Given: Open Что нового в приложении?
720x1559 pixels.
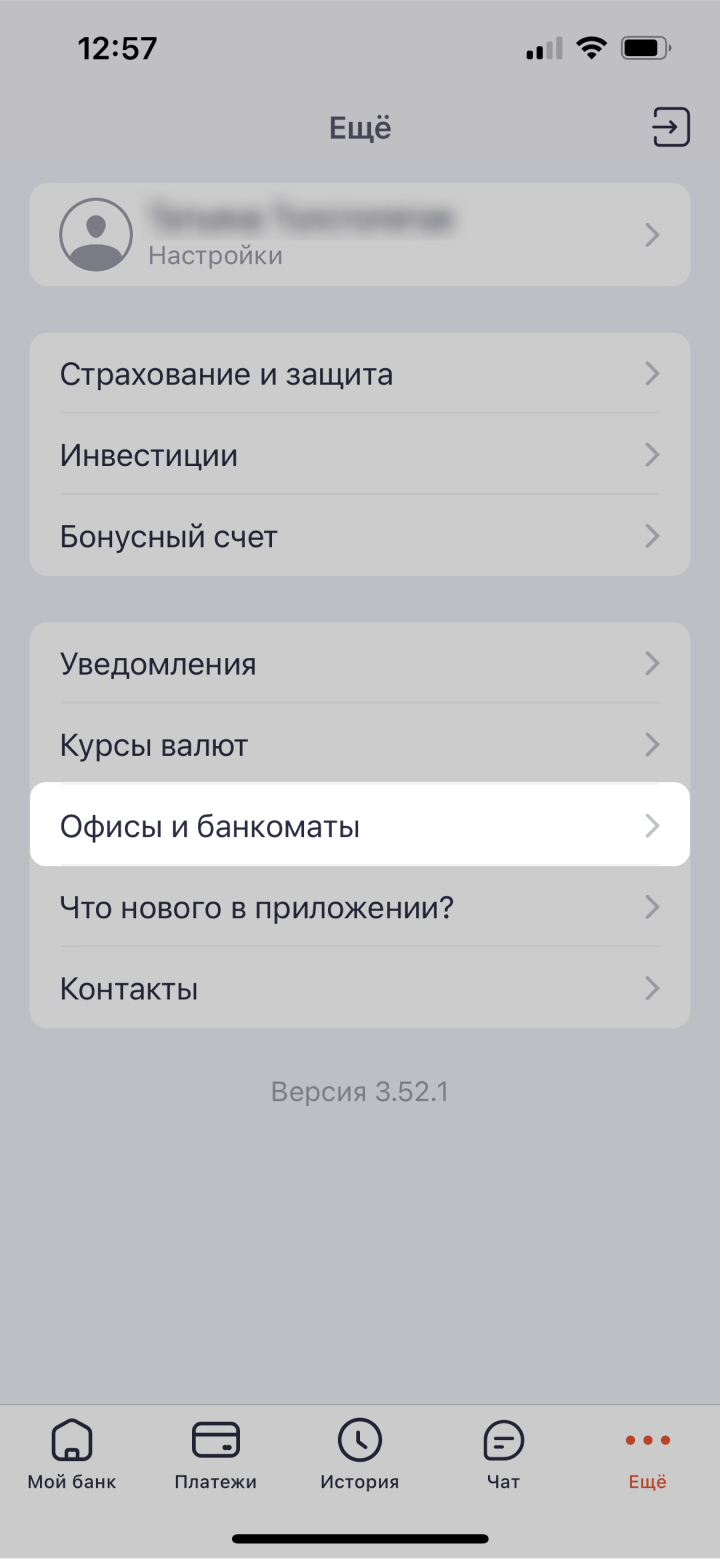Looking at the screenshot, I should click(x=360, y=907).
